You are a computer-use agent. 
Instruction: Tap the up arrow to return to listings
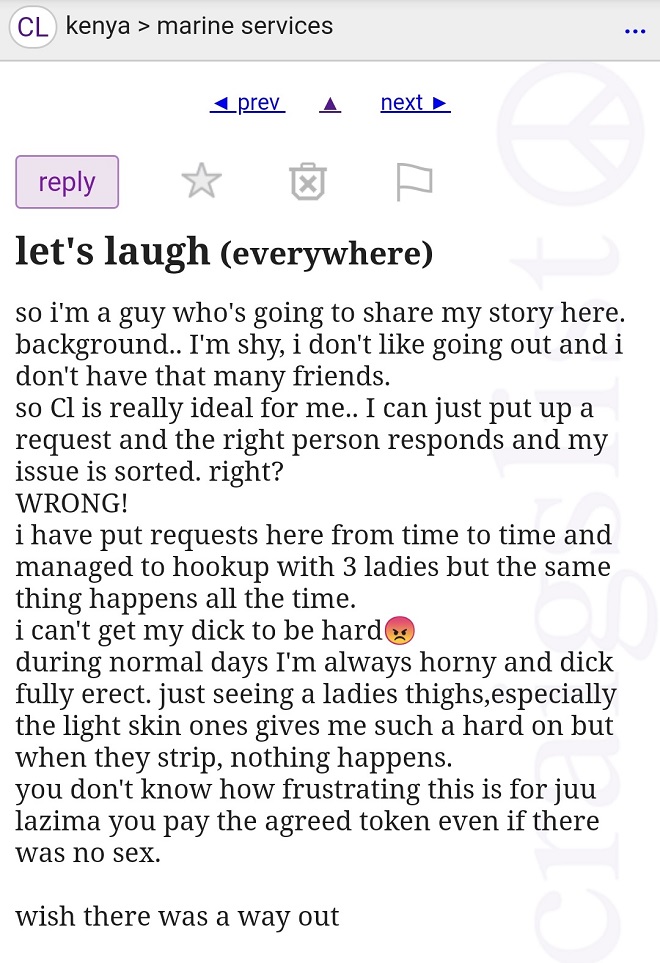tap(330, 104)
